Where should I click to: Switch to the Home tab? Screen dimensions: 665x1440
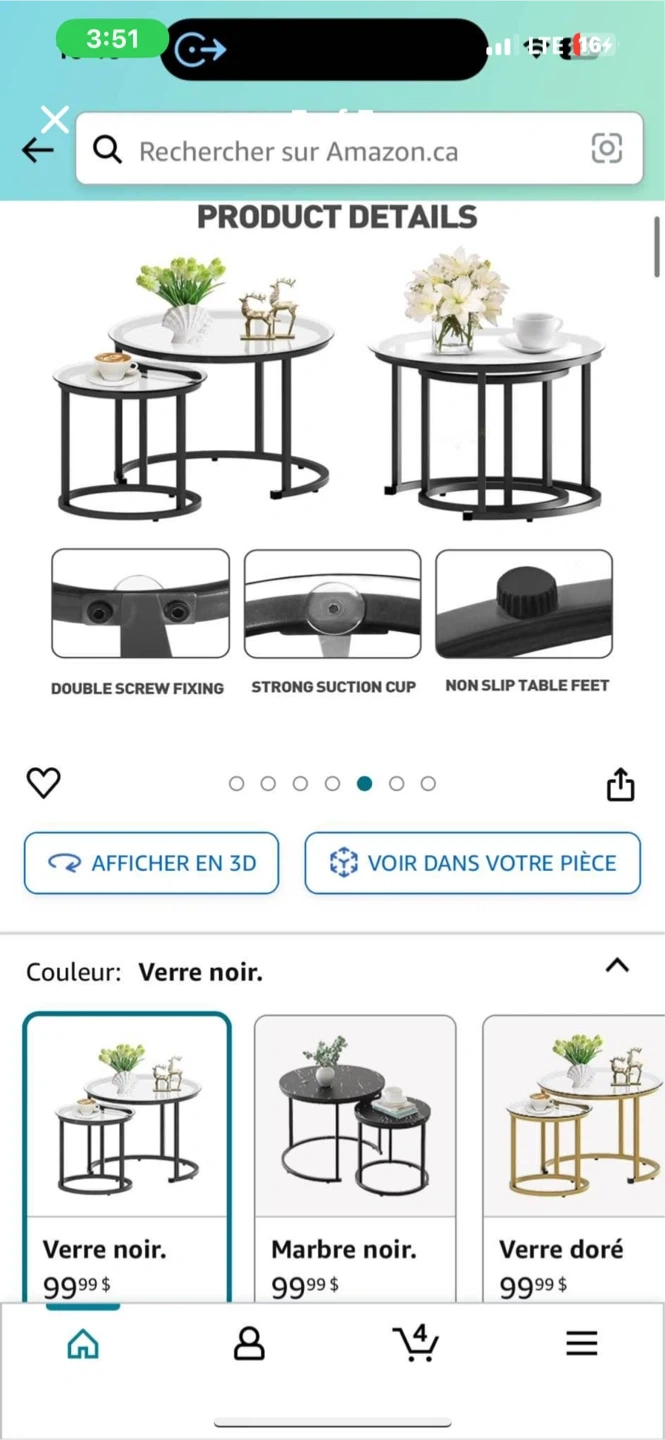(83, 1344)
